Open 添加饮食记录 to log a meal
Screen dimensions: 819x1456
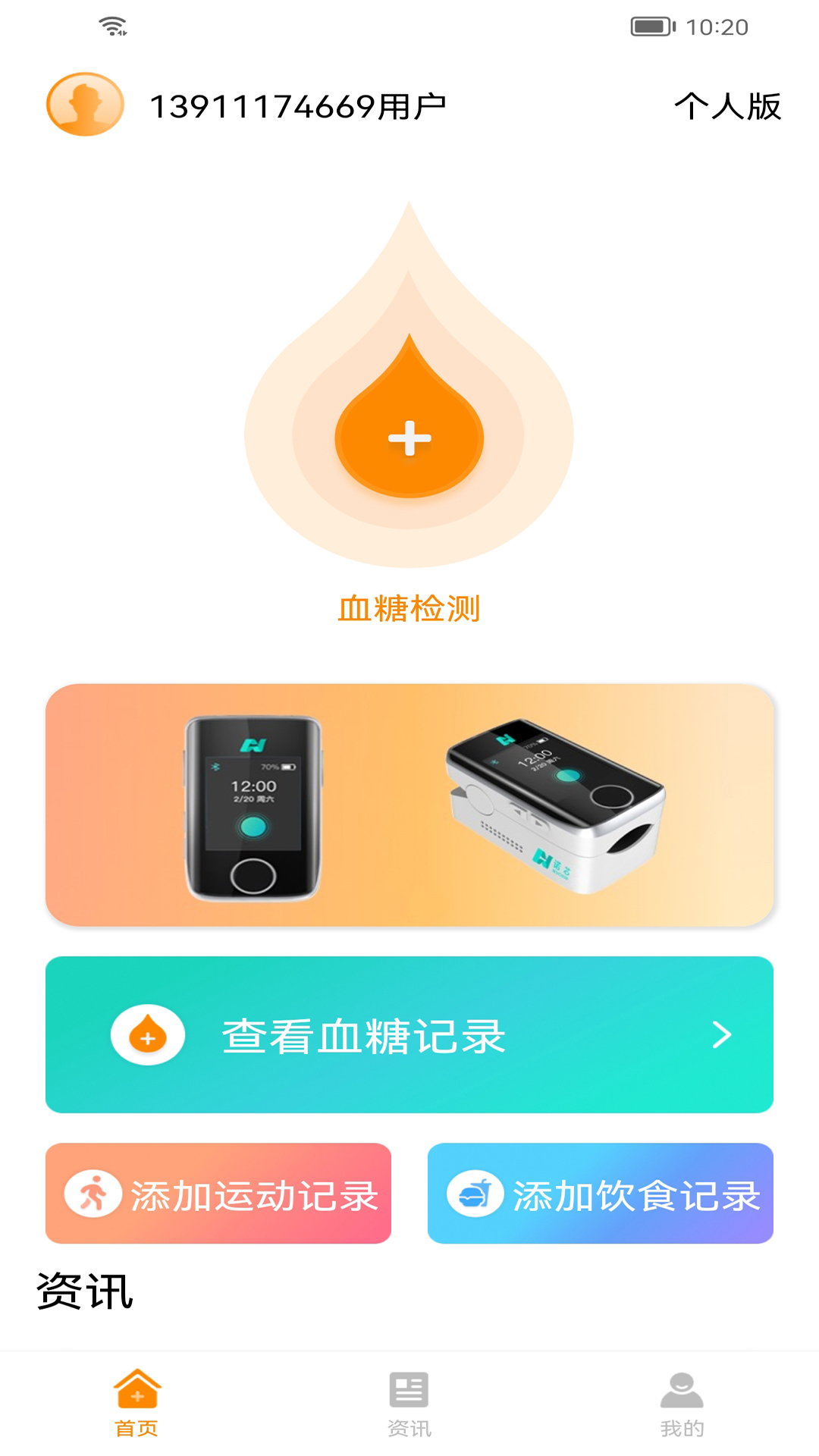(x=600, y=1192)
